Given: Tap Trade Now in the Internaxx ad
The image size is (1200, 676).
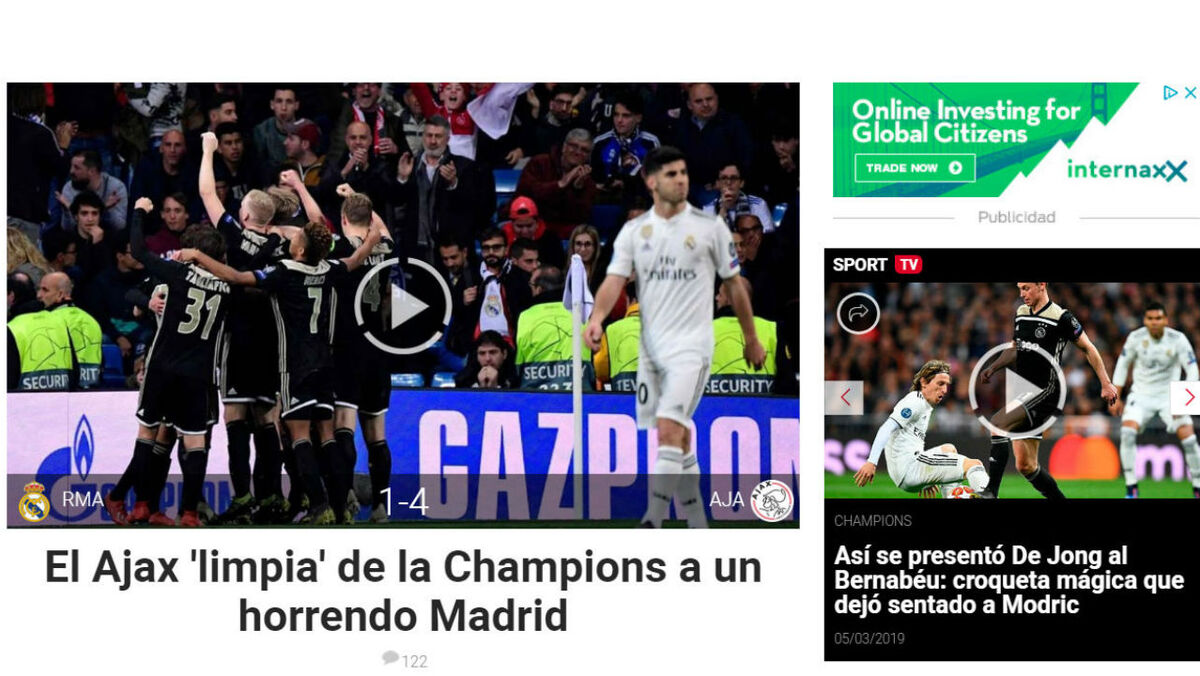Looking at the screenshot, I should point(914,168).
